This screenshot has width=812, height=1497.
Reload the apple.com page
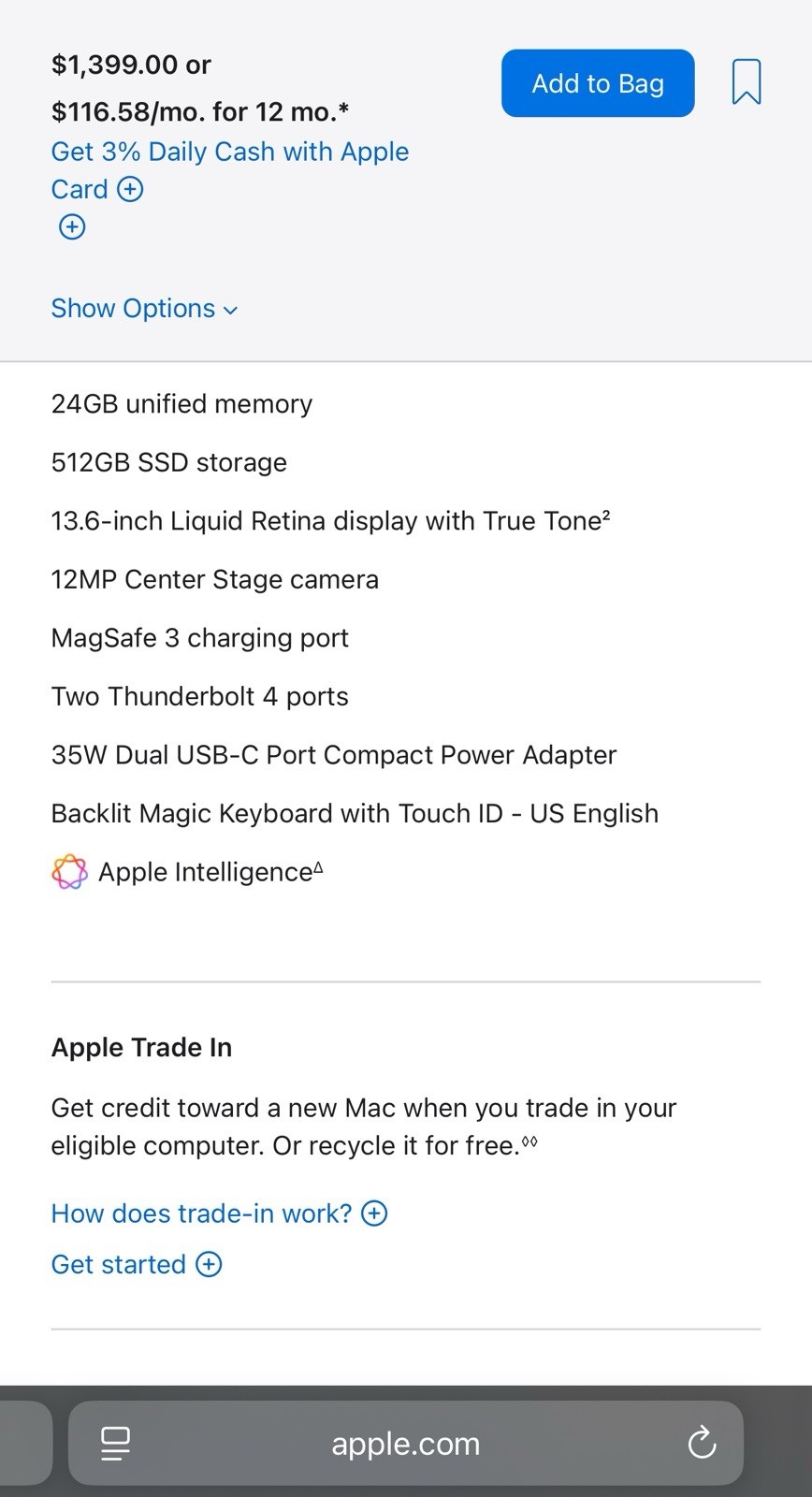pos(702,1443)
